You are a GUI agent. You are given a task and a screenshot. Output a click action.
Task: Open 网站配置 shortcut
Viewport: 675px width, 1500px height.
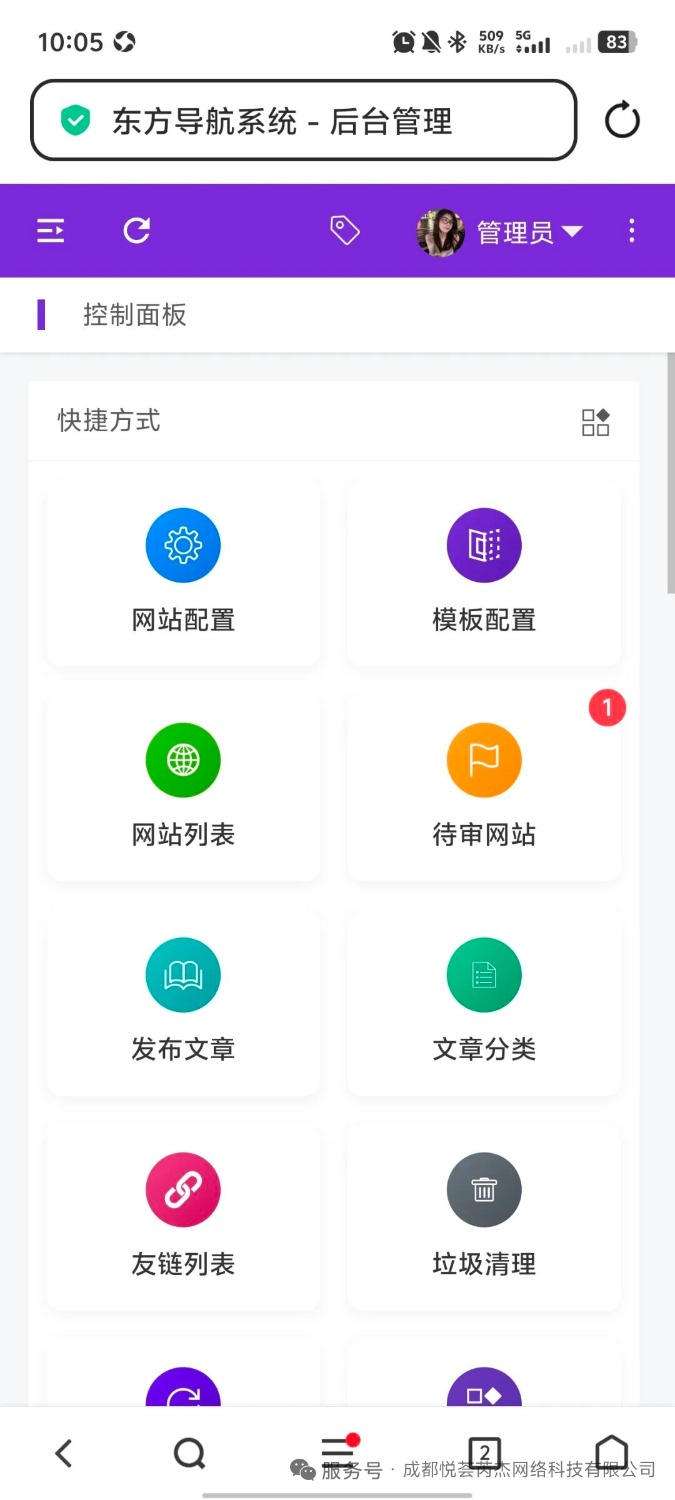coord(184,572)
